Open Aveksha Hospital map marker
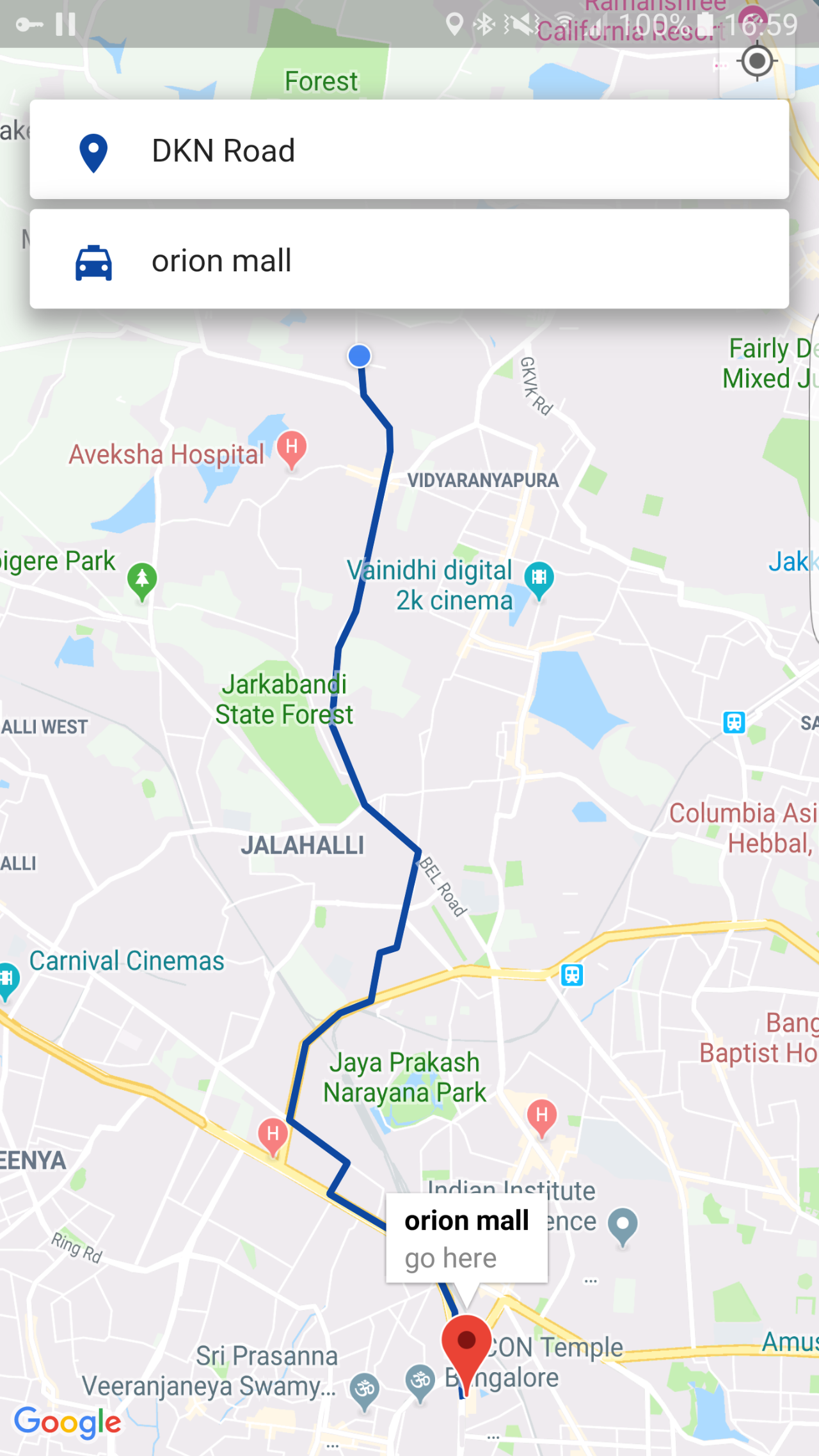Image resolution: width=819 pixels, height=1456 pixels. coord(292,448)
